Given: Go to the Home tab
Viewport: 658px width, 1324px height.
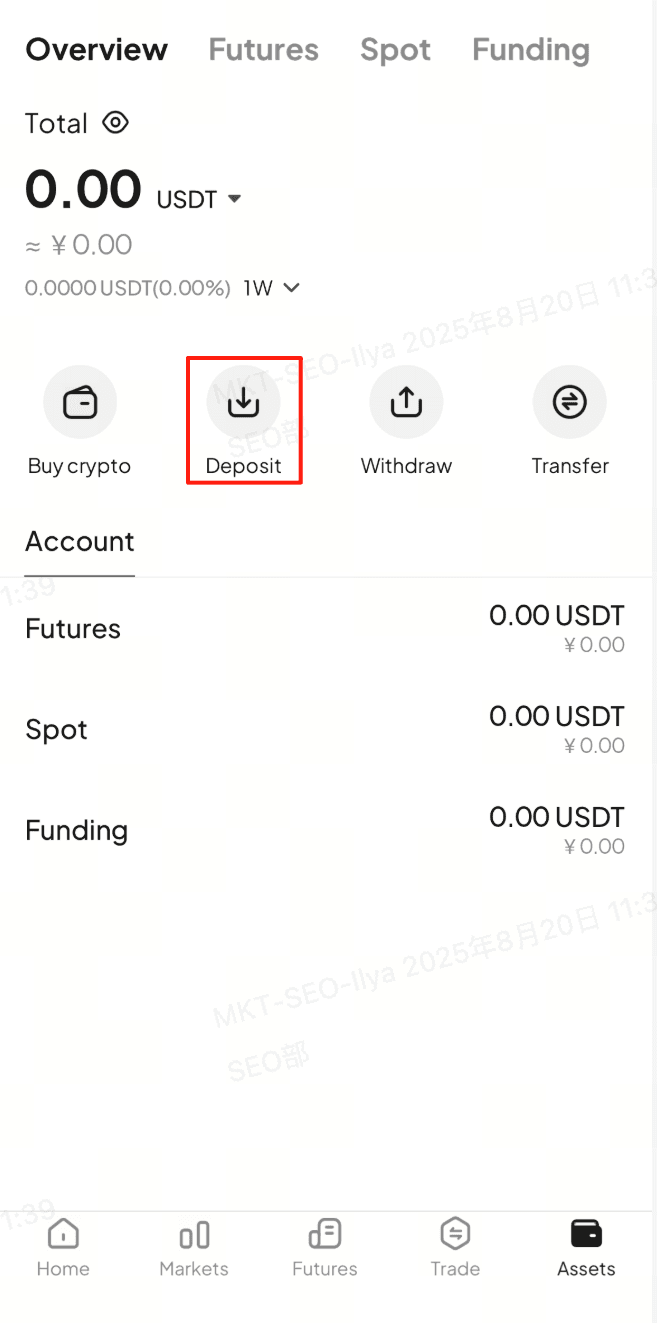Looking at the screenshot, I should (63, 1248).
